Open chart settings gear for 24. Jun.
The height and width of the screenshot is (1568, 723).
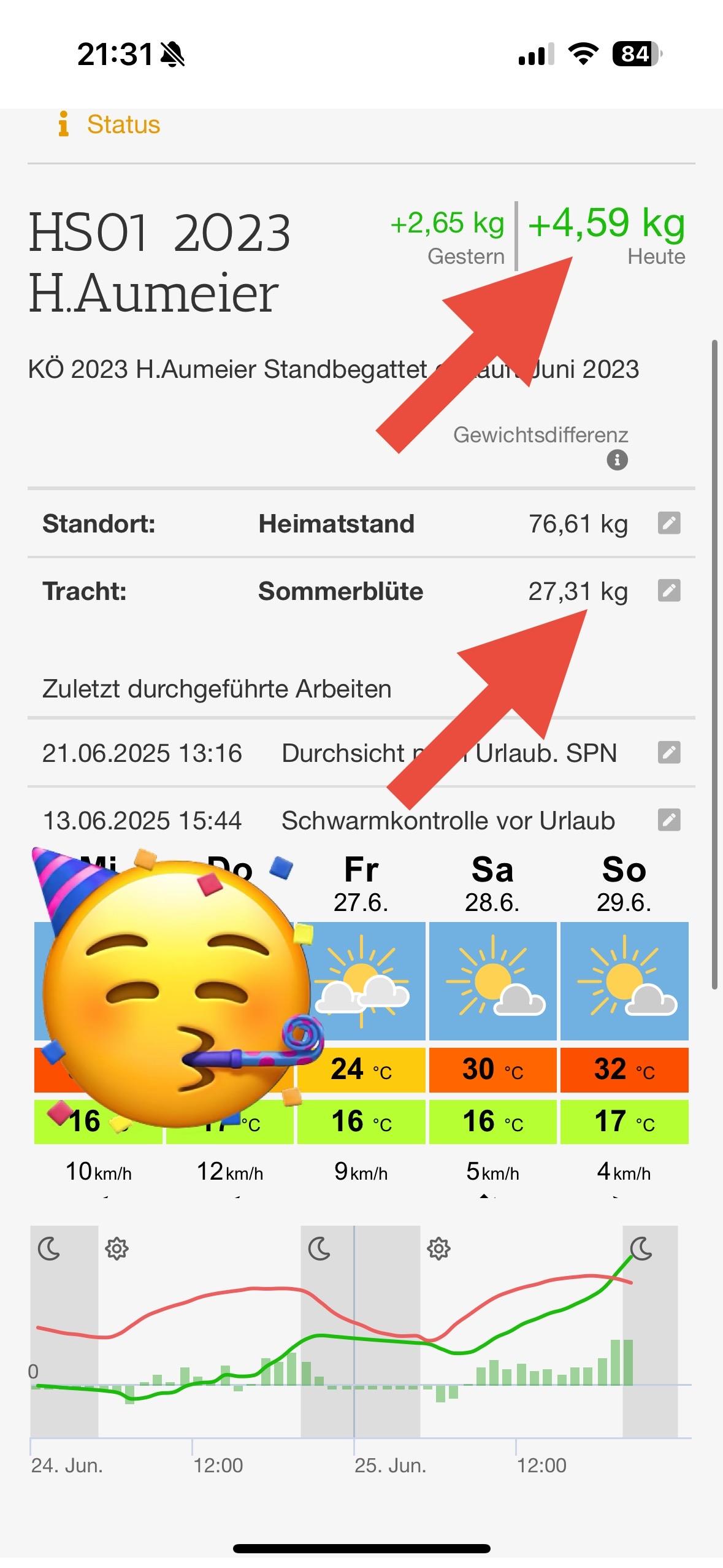click(117, 1248)
